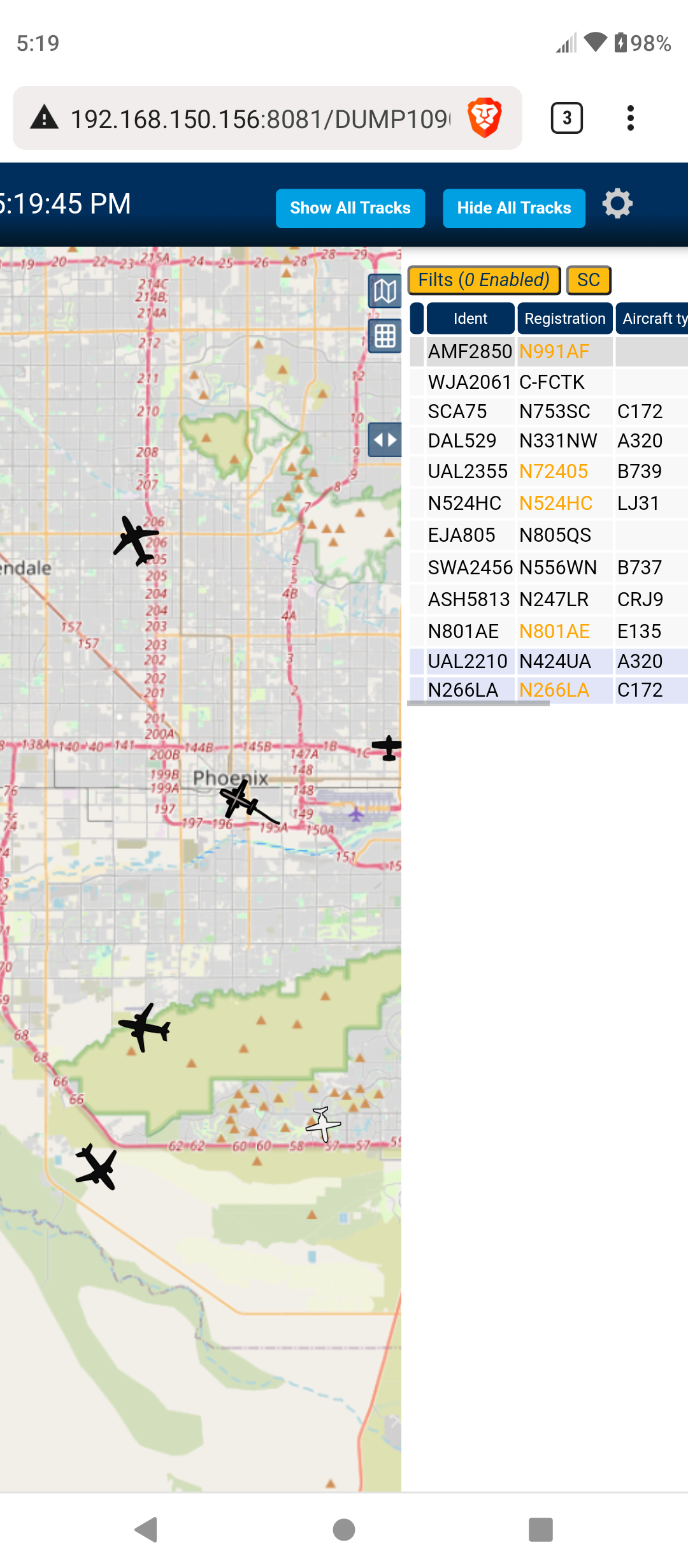Select the AMF2850 aircraft row
Screen dimensions: 688x1568
click(548, 351)
